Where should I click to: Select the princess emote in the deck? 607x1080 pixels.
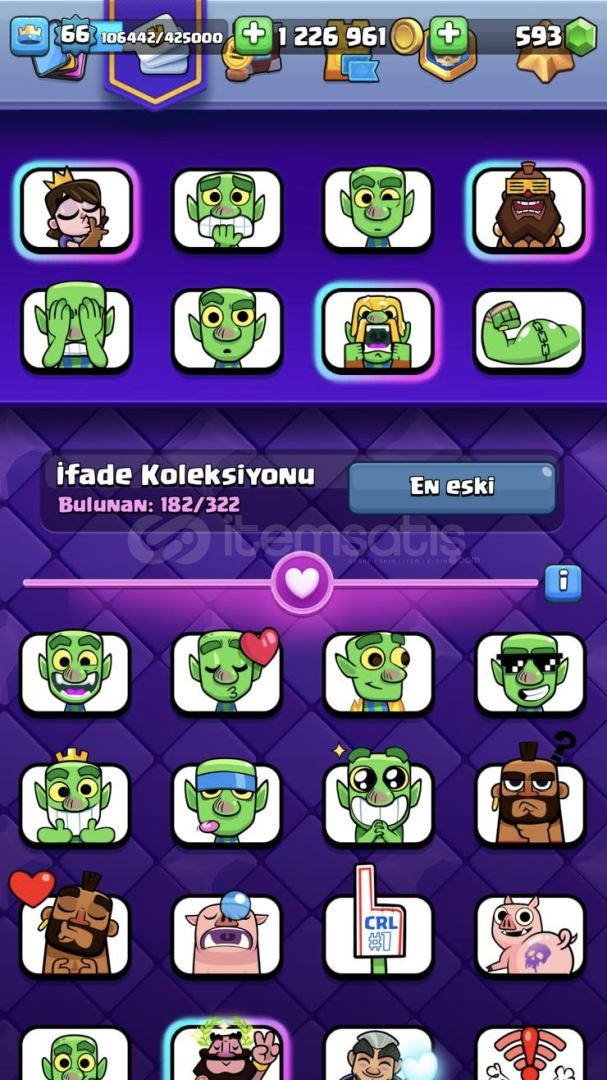76,209
